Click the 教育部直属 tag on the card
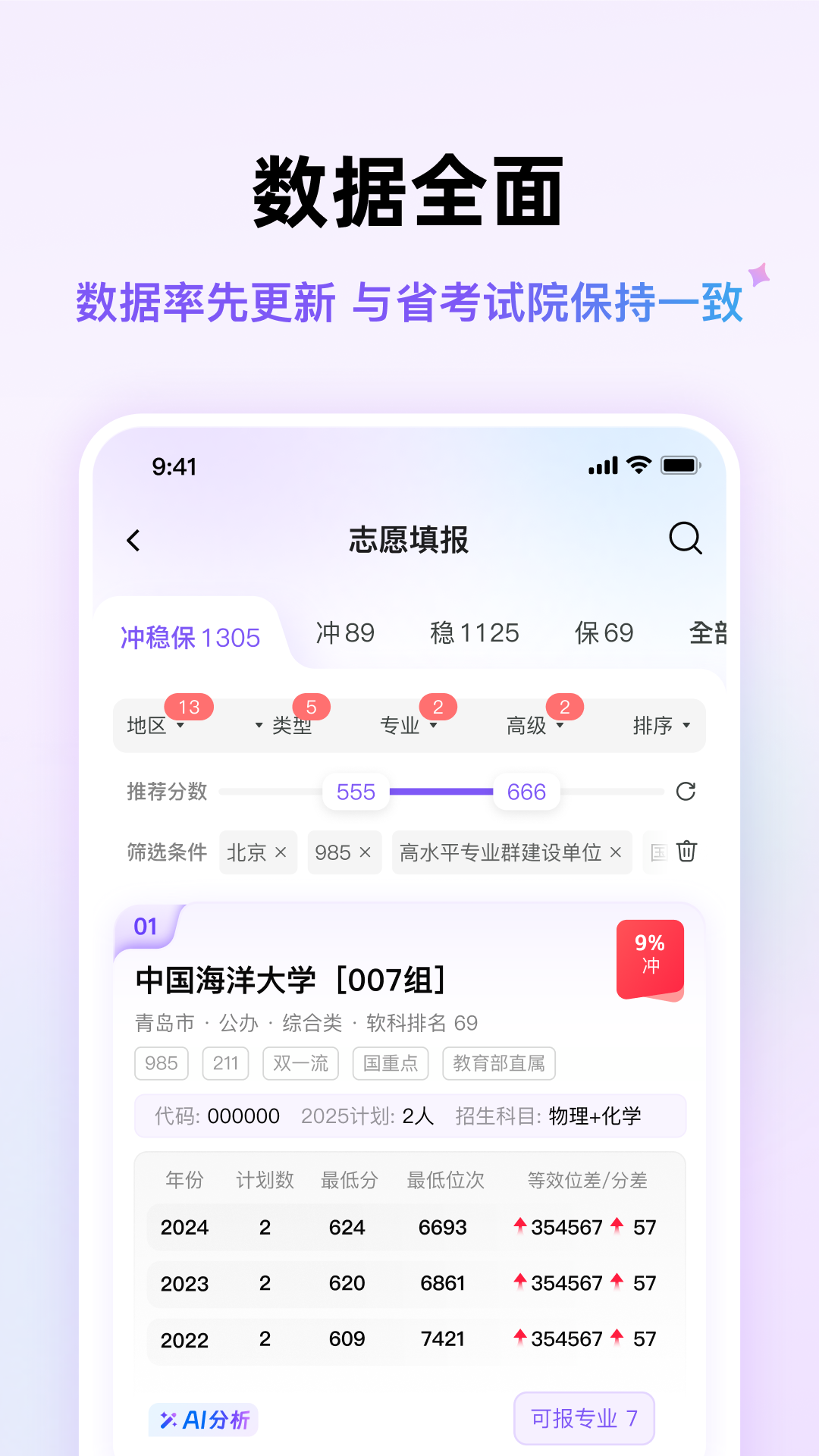This screenshot has width=819, height=1456. [498, 1063]
